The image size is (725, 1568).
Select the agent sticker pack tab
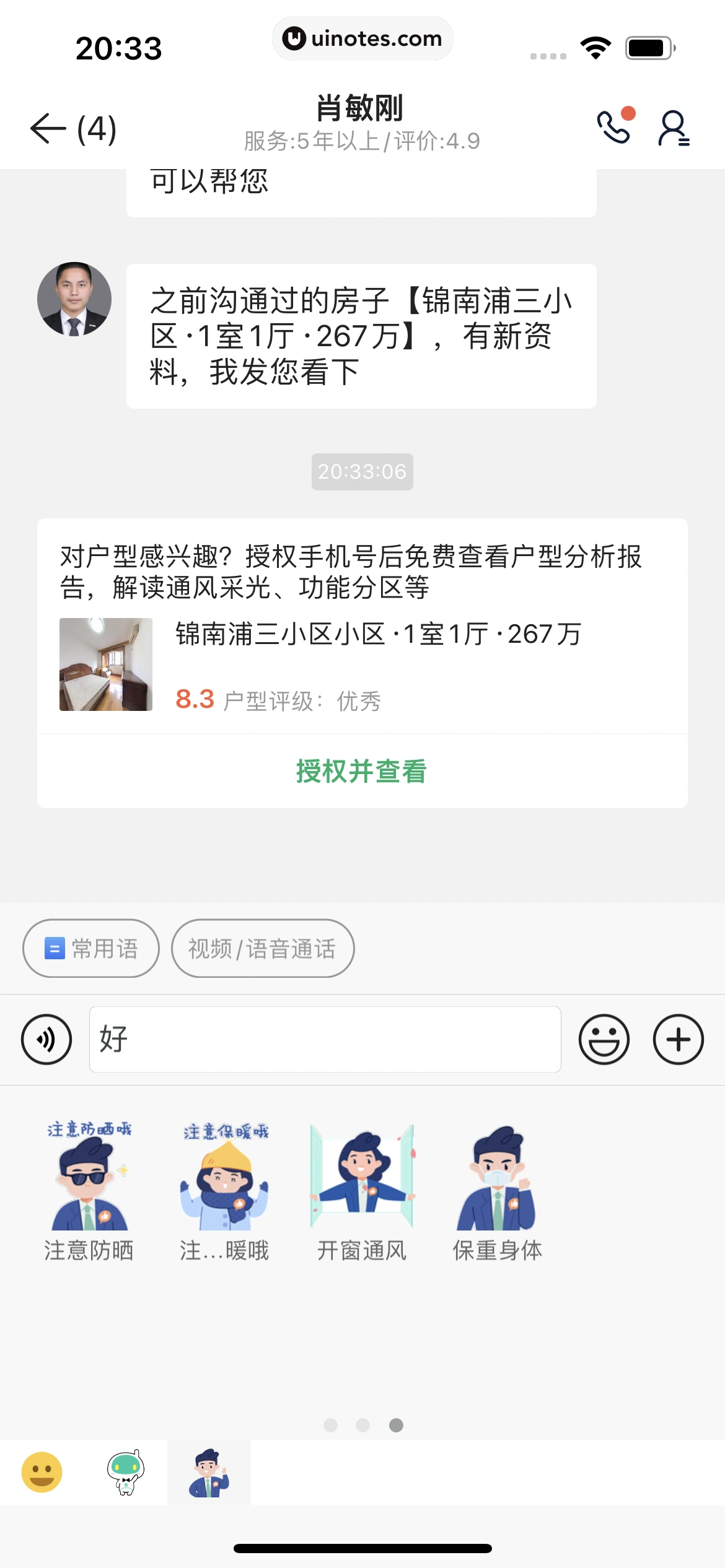click(209, 1472)
